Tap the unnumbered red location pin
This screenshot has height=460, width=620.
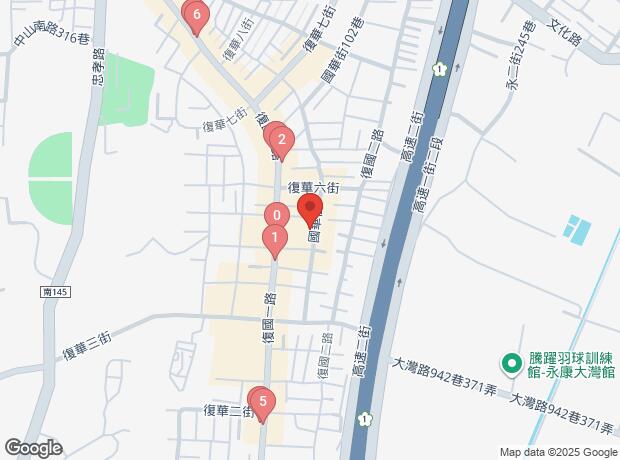tap(309, 209)
